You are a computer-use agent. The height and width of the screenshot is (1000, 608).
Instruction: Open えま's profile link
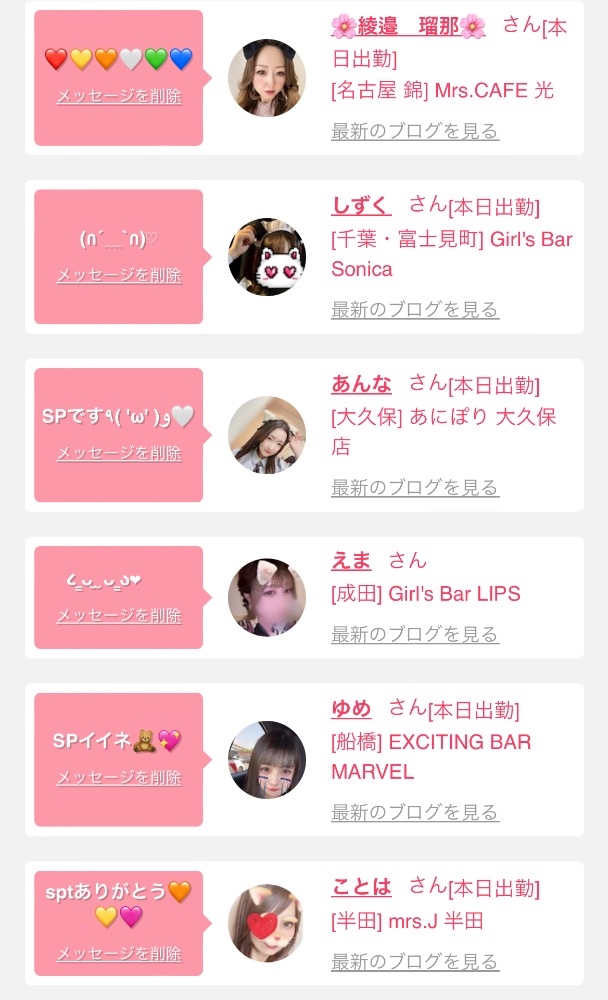[351, 561]
